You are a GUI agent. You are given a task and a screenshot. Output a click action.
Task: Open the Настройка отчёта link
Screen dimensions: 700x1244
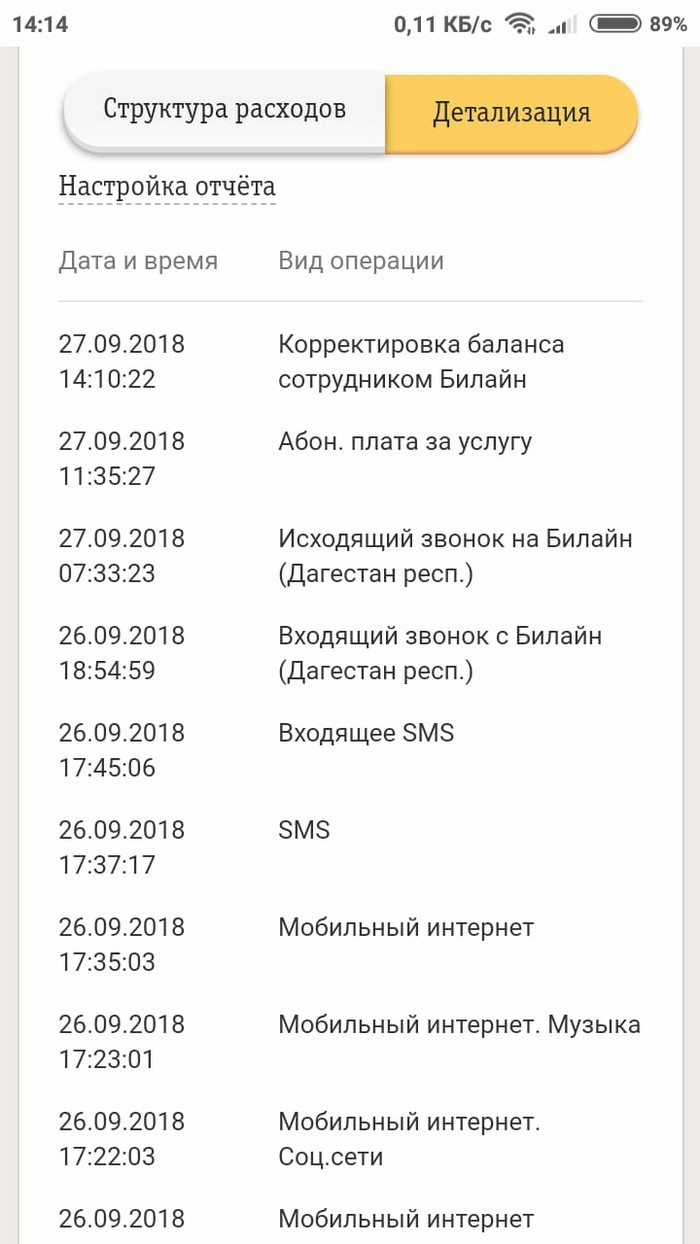pos(167,187)
